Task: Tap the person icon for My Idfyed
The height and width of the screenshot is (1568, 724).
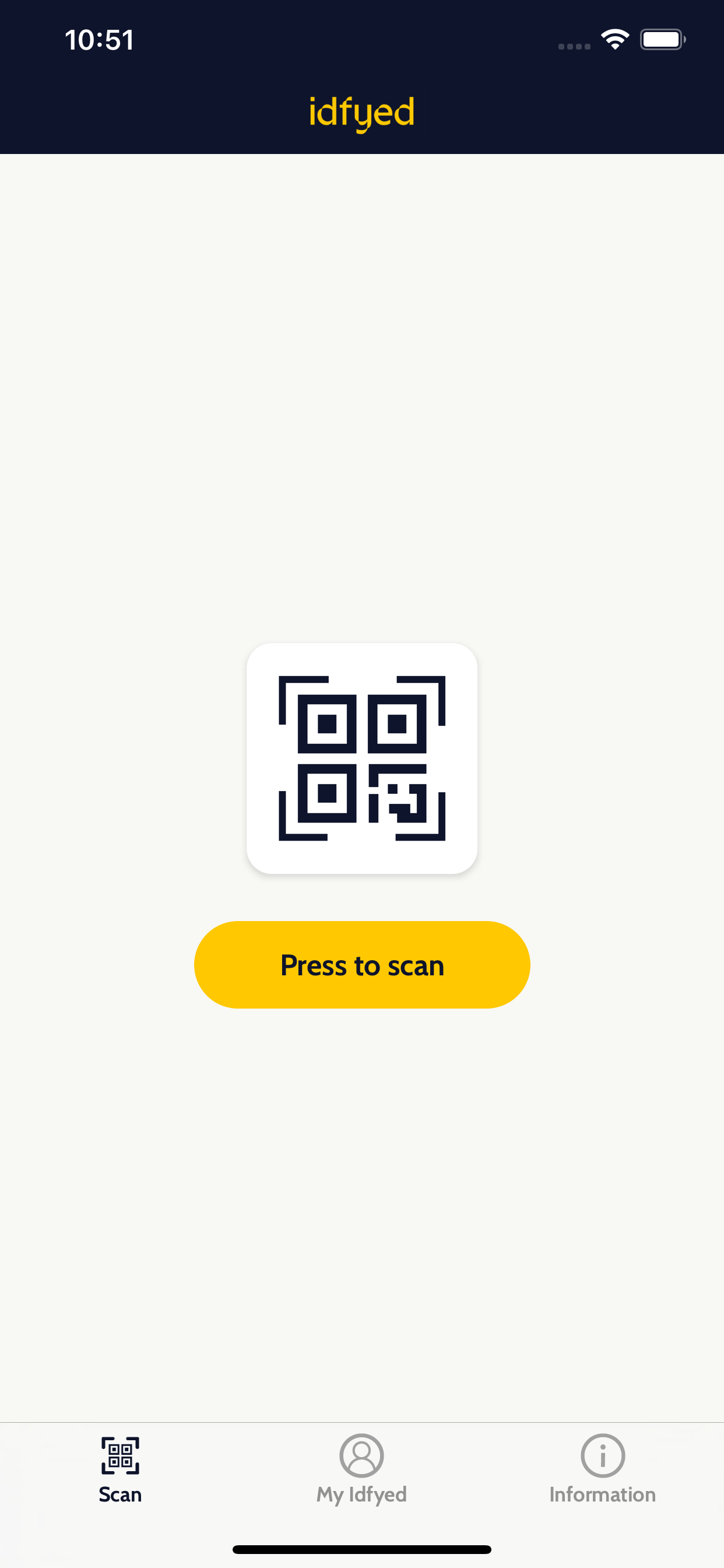Action: point(362,1456)
